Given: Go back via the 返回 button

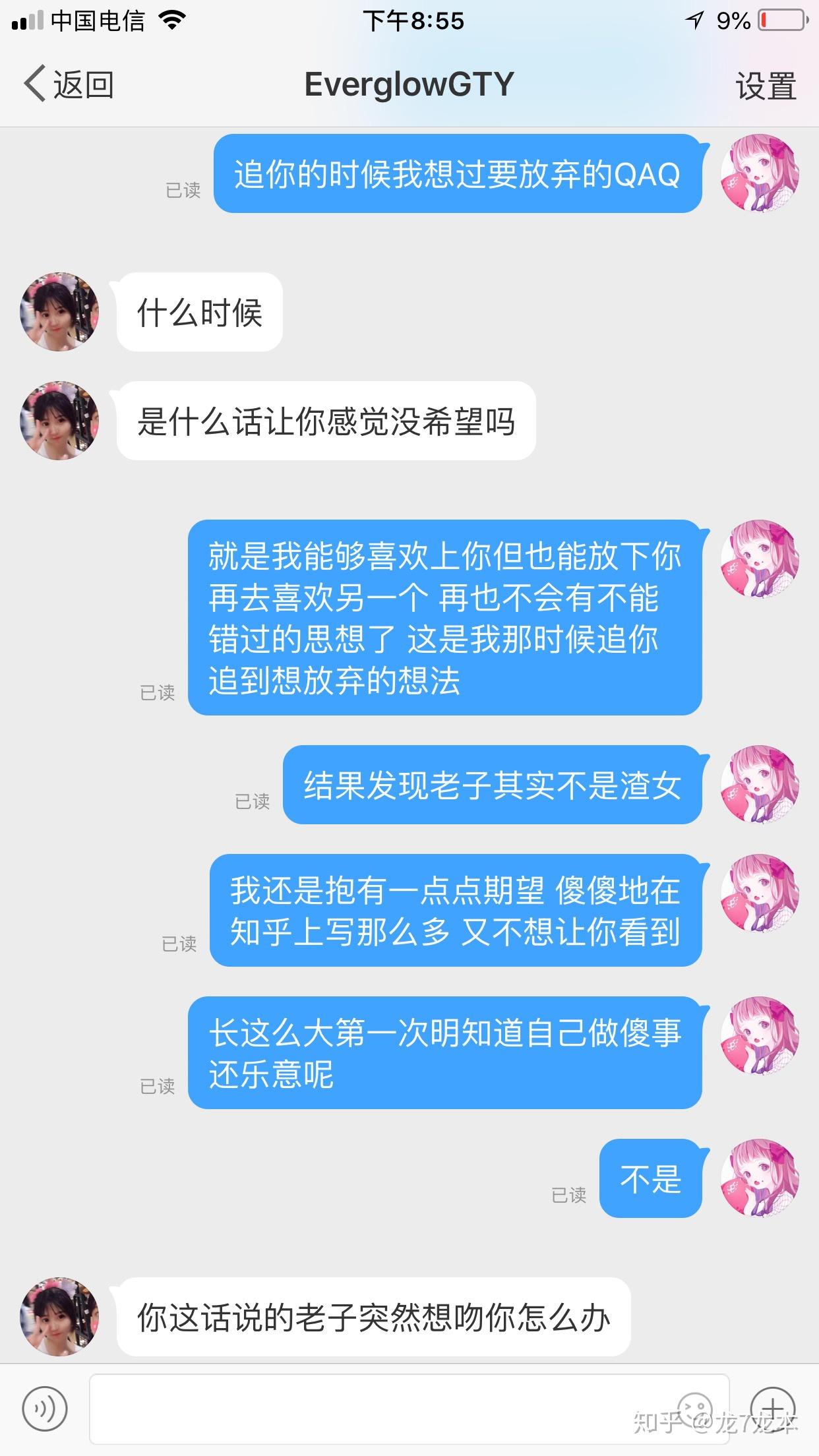Looking at the screenshot, I should 69,84.
